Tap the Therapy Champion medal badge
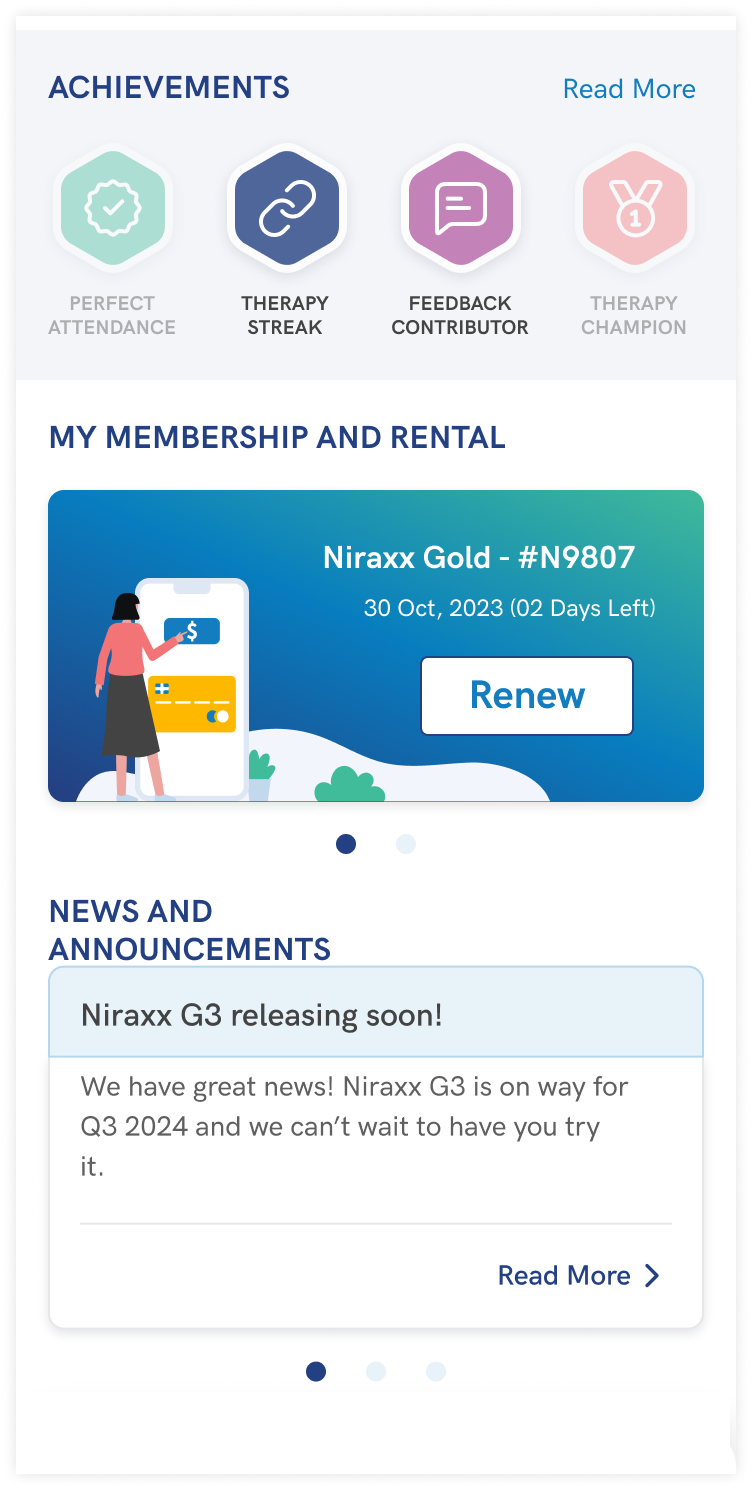Screen dimensions: 752x1490 pyautogui.click(x=634, y=209)
